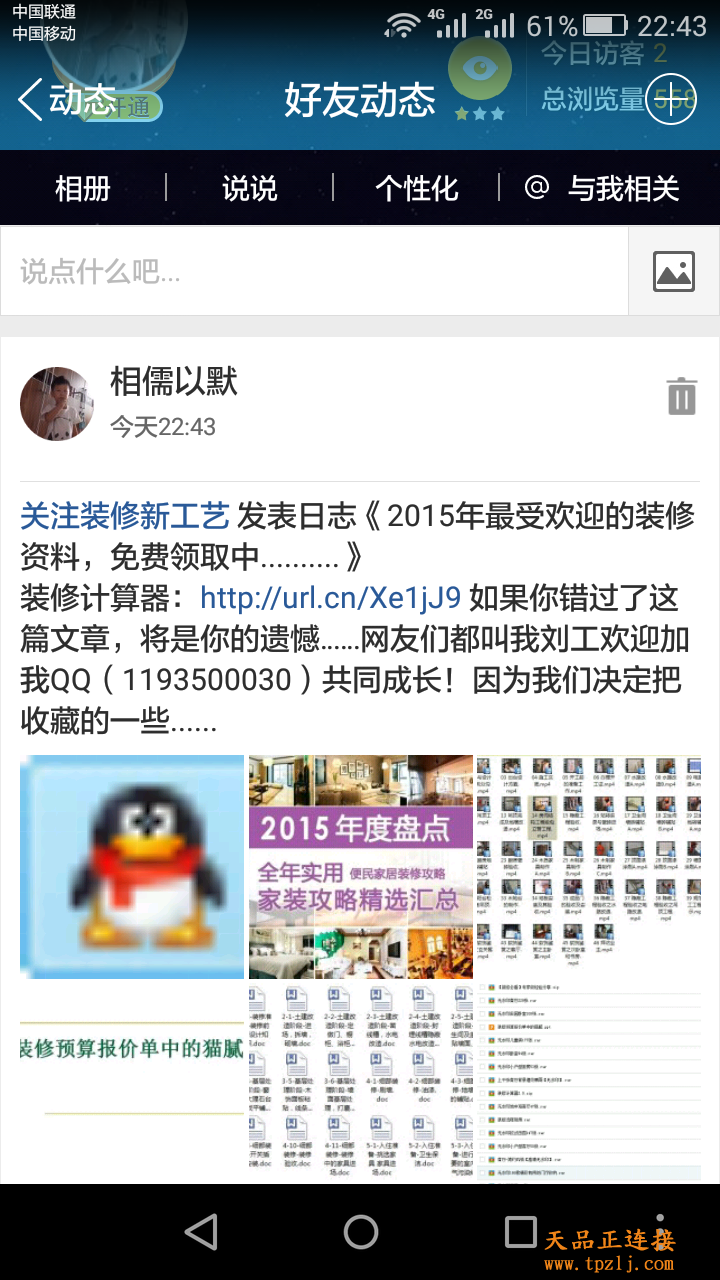View the QQ penguin image
This screenshot has width=720, height=1280.
[x=132, y=866]
